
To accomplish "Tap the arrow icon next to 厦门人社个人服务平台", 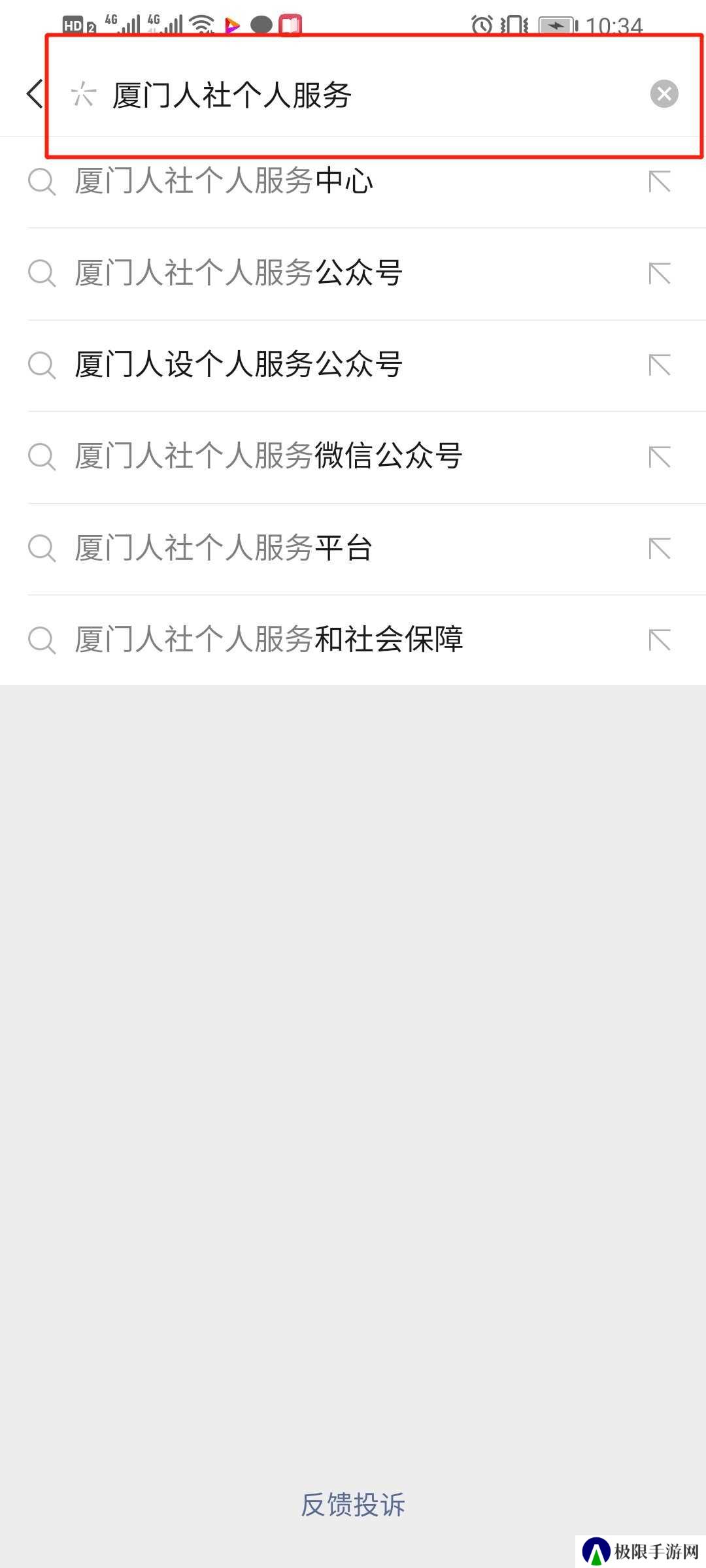I will 660,548.
